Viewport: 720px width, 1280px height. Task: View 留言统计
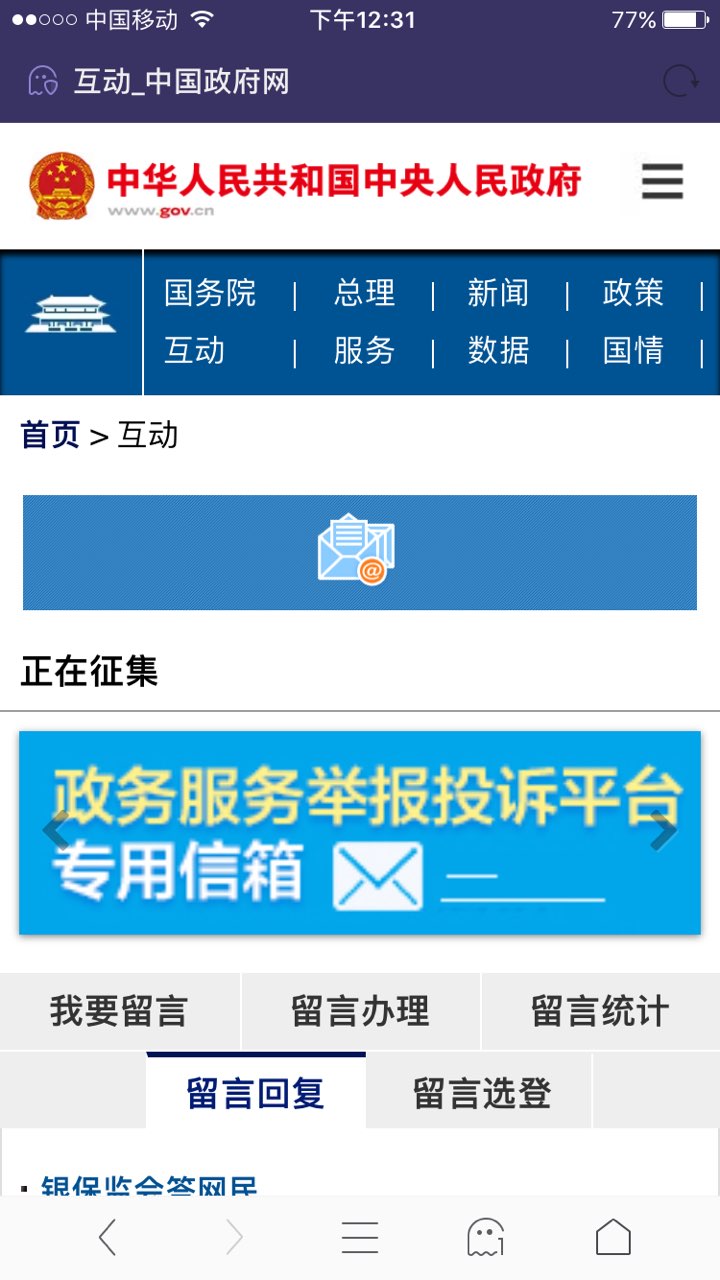[x=600, y=1011]
